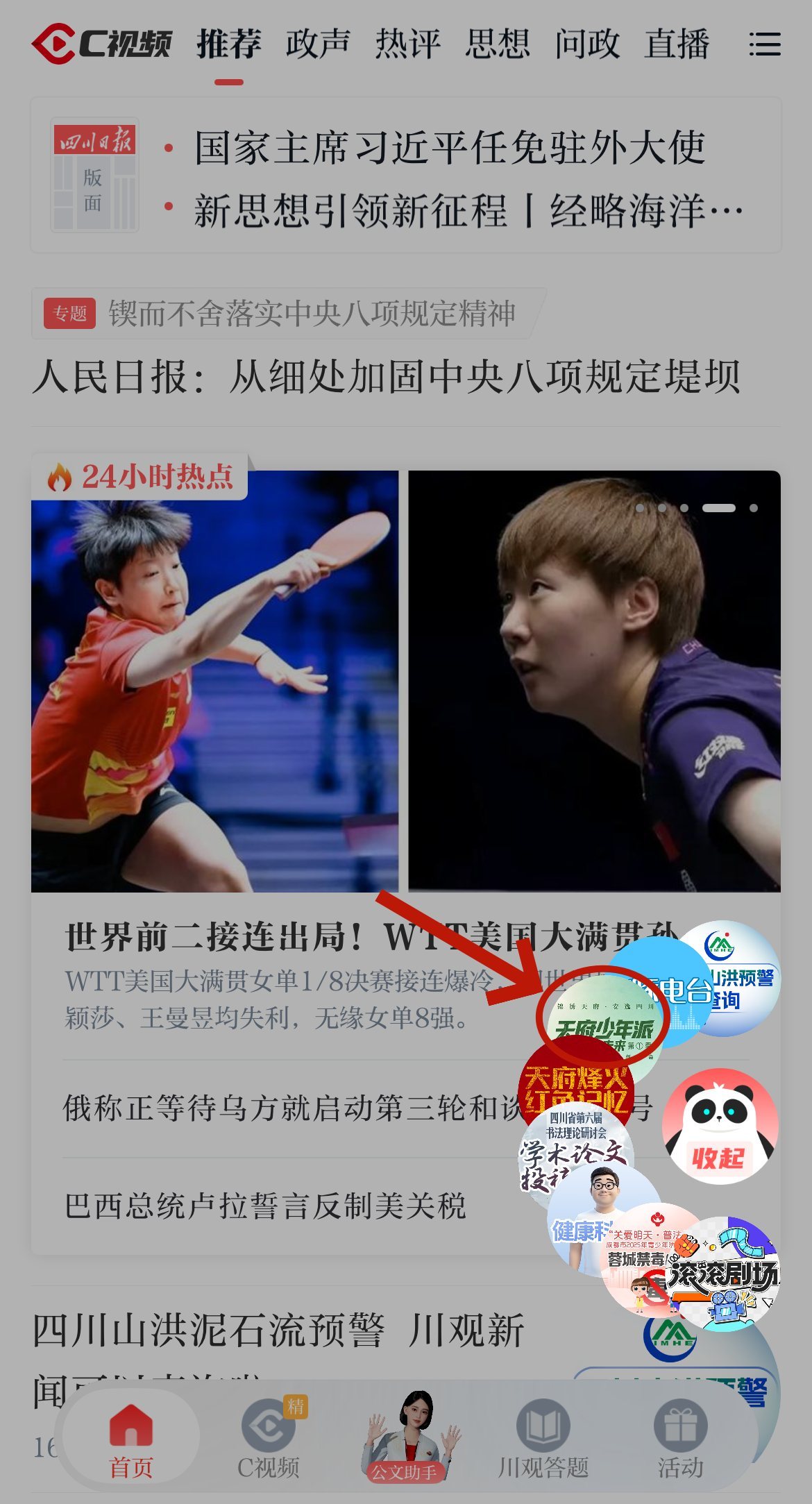Open 新思想引领新征程 经略海洋 article
Screen dimensions: 812x1504
466,210
